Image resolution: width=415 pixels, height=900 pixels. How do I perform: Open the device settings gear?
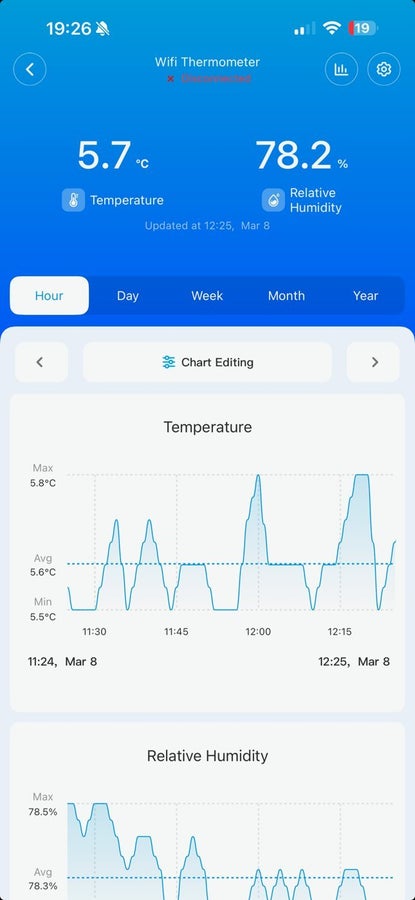[383, 69]
